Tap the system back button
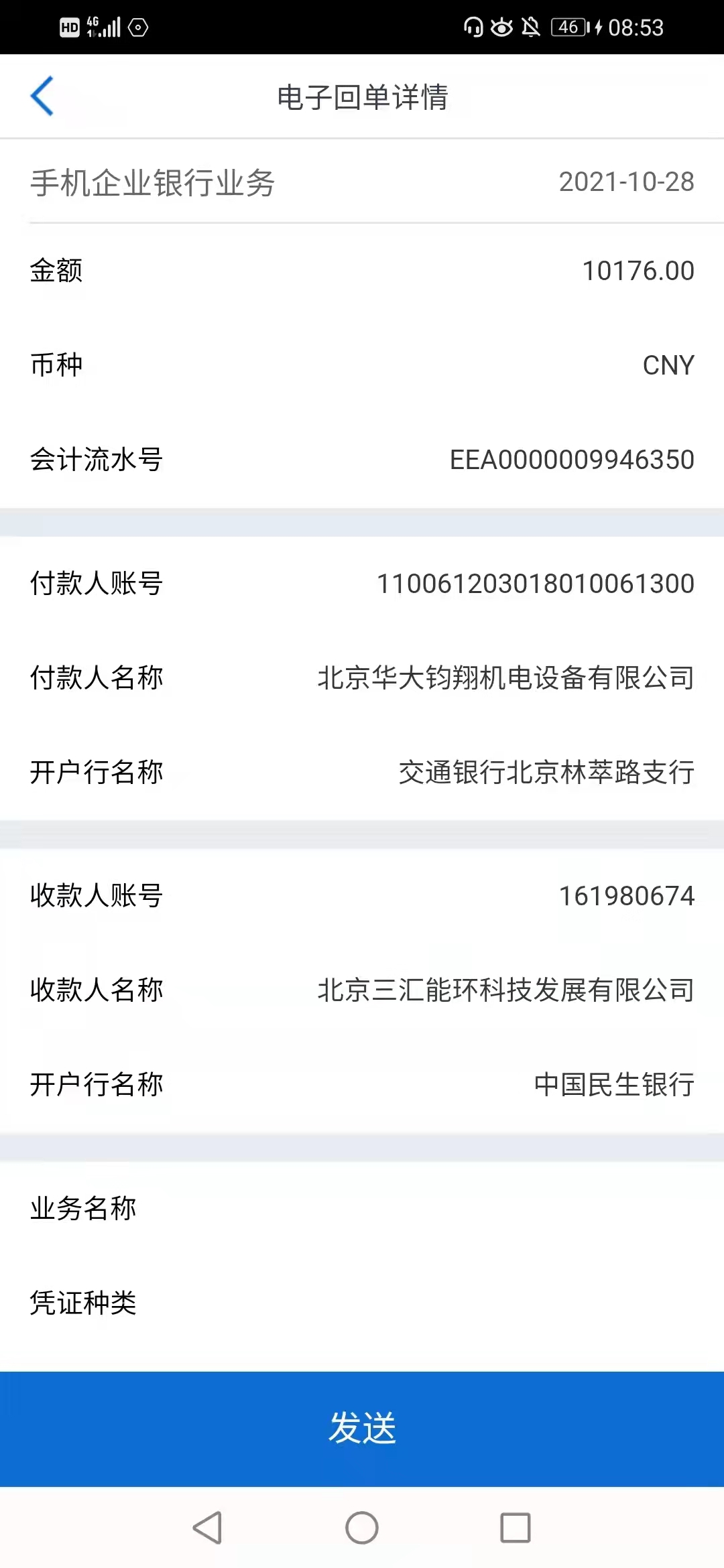Viewport: 724px width, 1568px height. click(207, 1528)
